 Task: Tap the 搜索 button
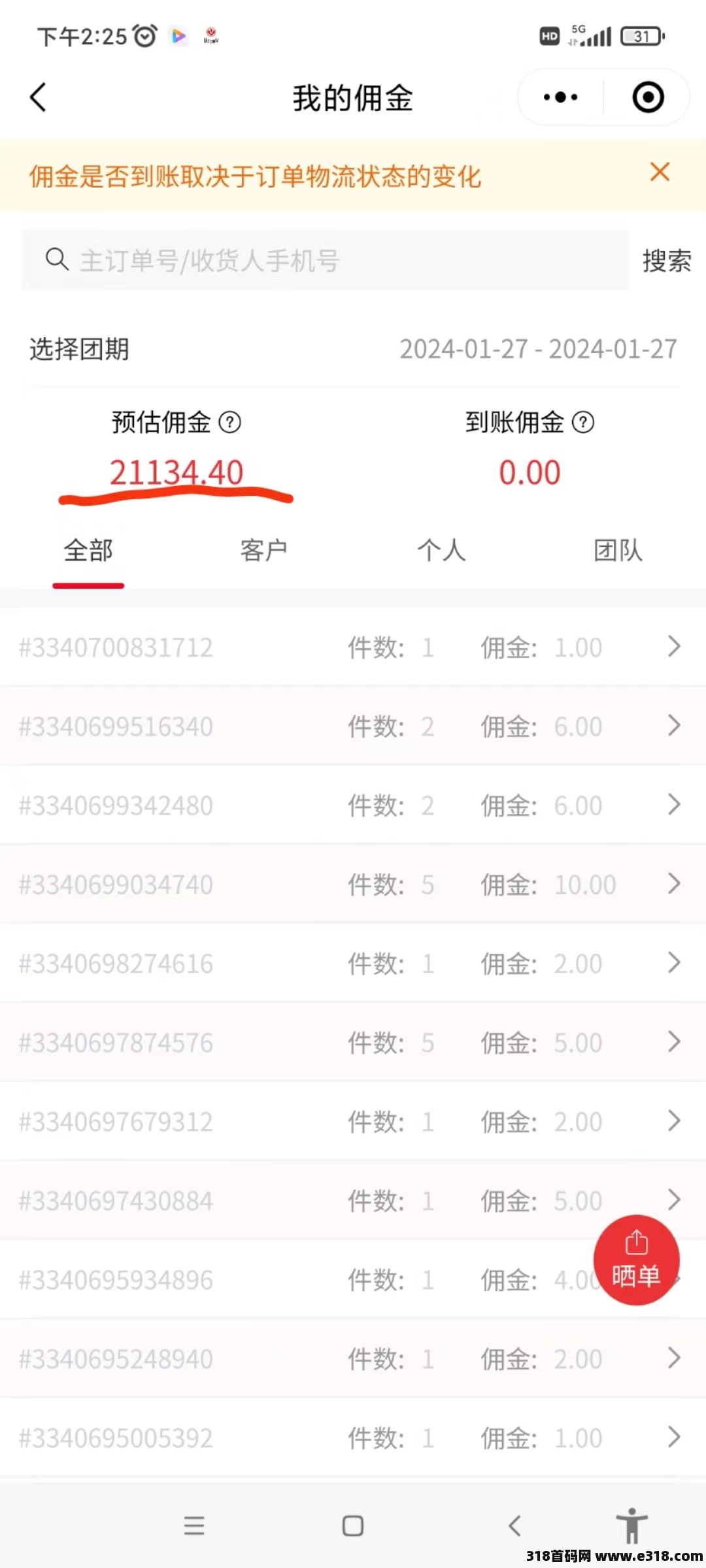coord(667,261)
